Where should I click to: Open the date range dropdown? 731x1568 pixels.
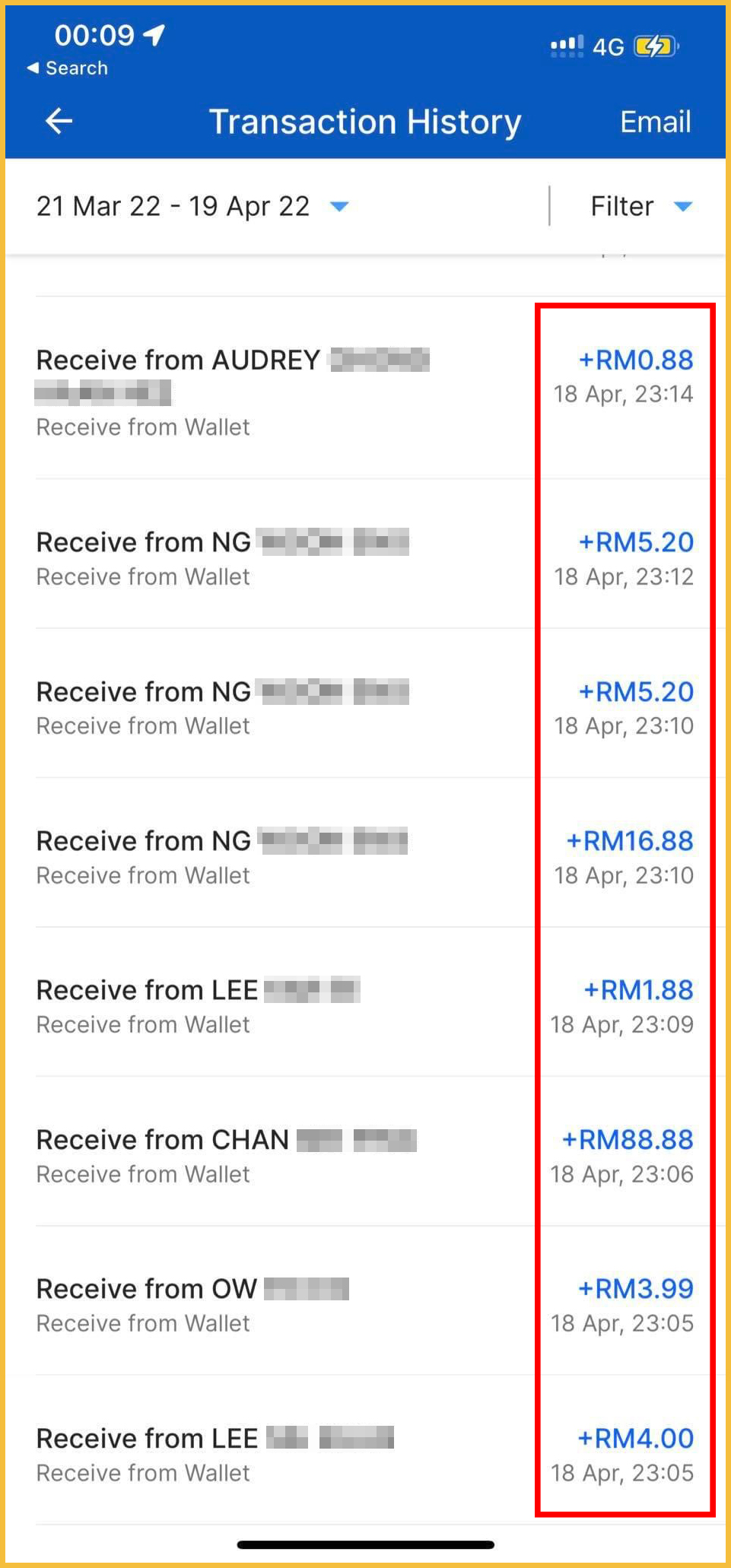(192, 206)
